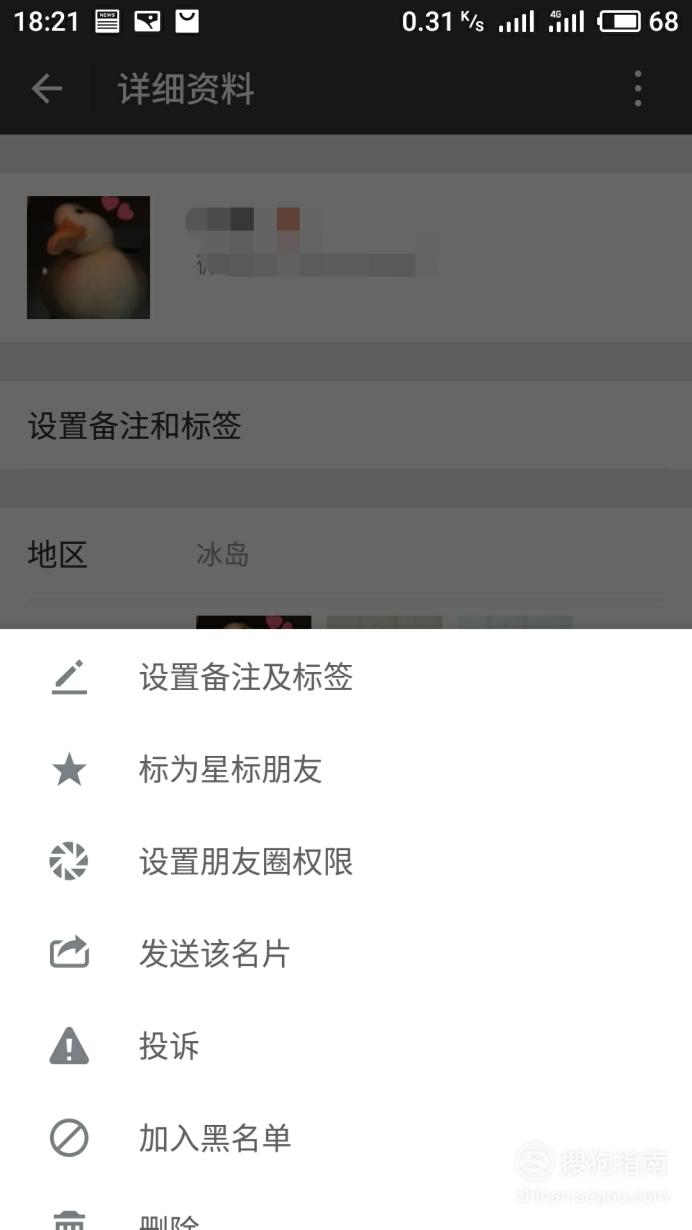The image size is (692, 1230).
Task: Tap 删除 to delete the contact
Action: pos(346,1212)
